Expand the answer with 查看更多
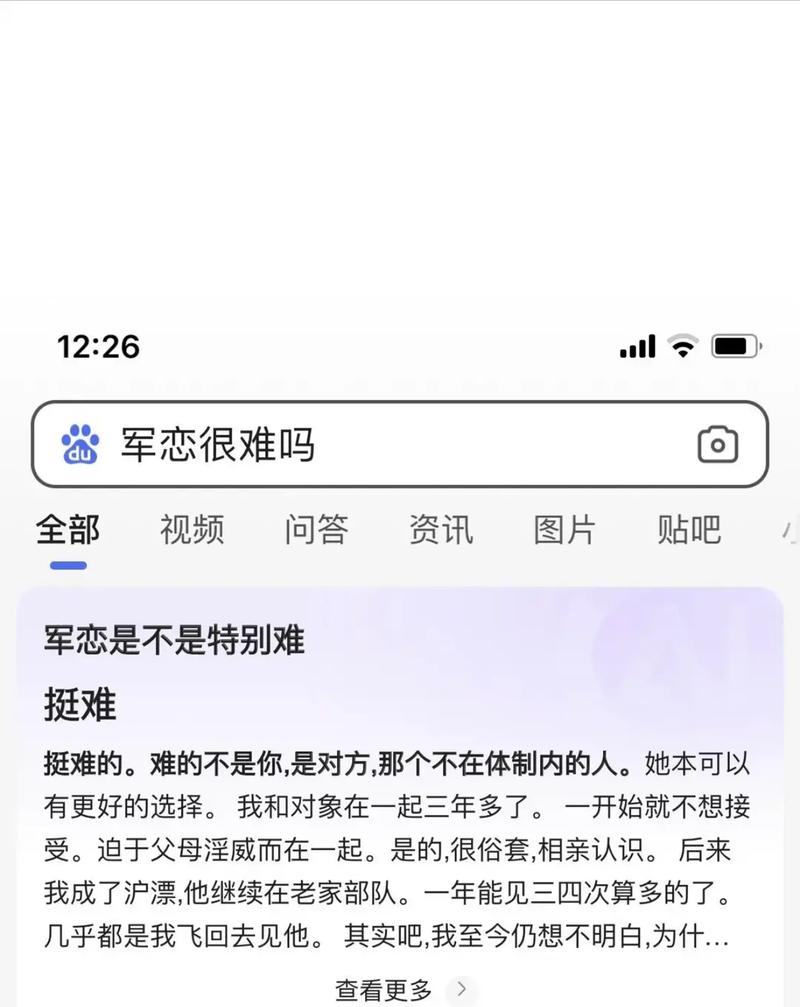The image size is (800, 1007). [400, 990]
